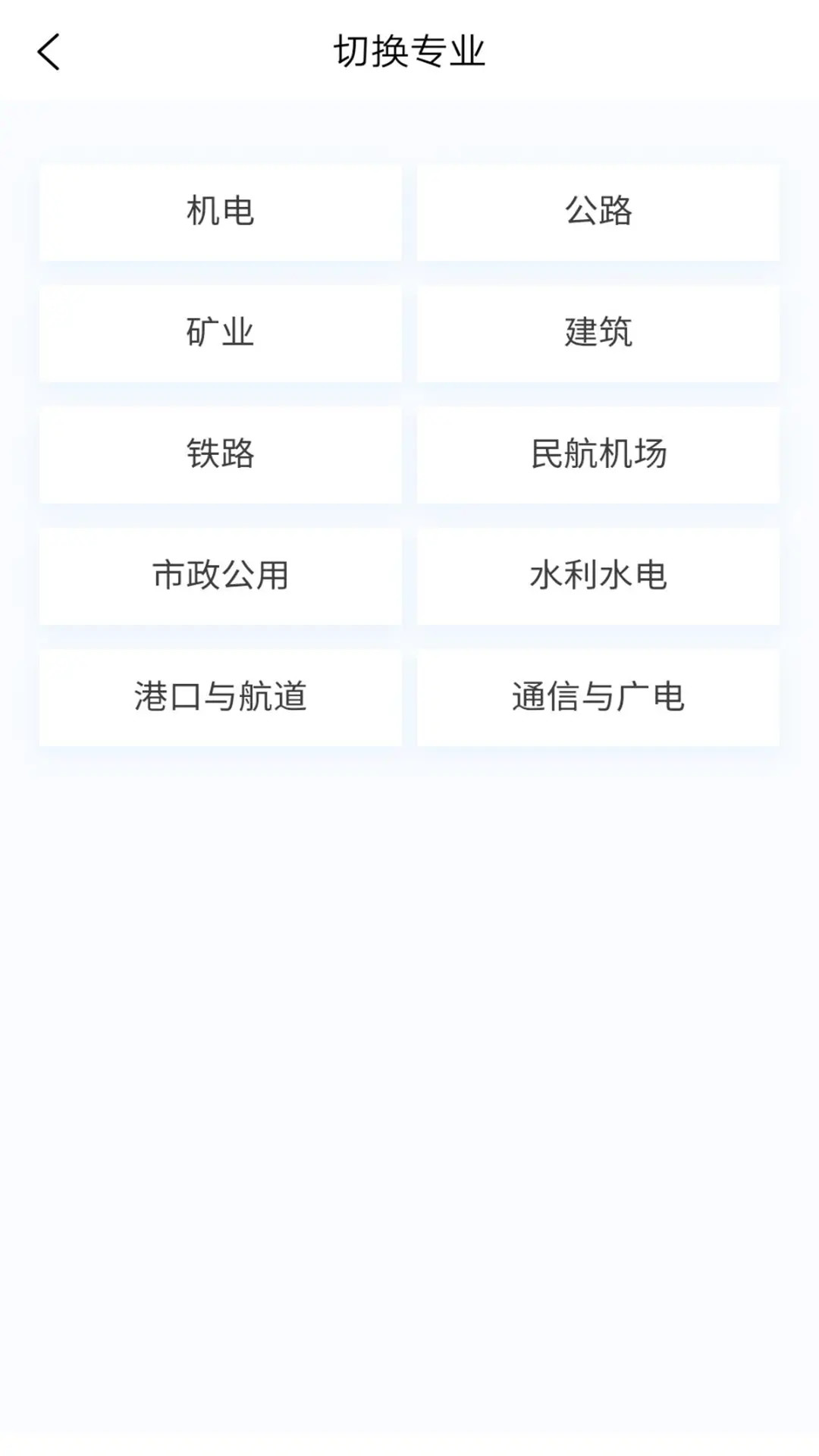Tap the button directly below 机电
The height and width of the screenshot is (1456, 819).
coord(221,334)
